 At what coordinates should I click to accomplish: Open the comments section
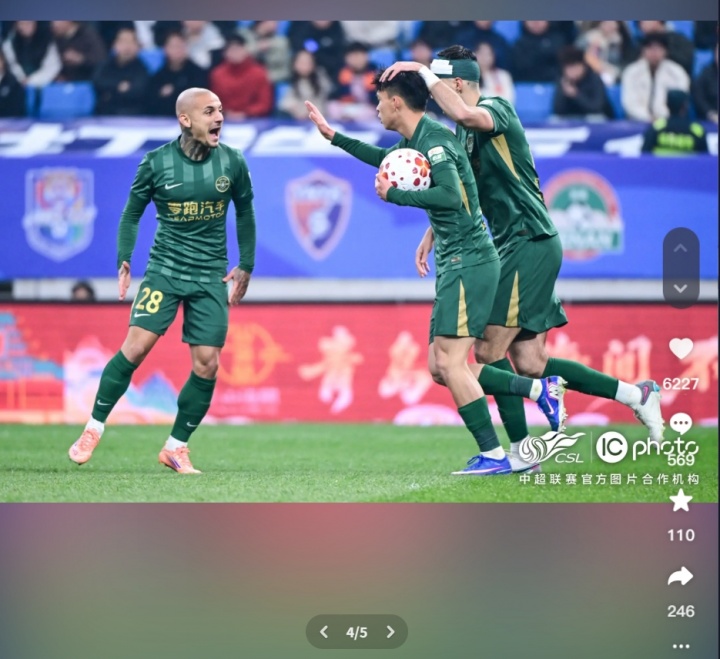click(681, 424)
